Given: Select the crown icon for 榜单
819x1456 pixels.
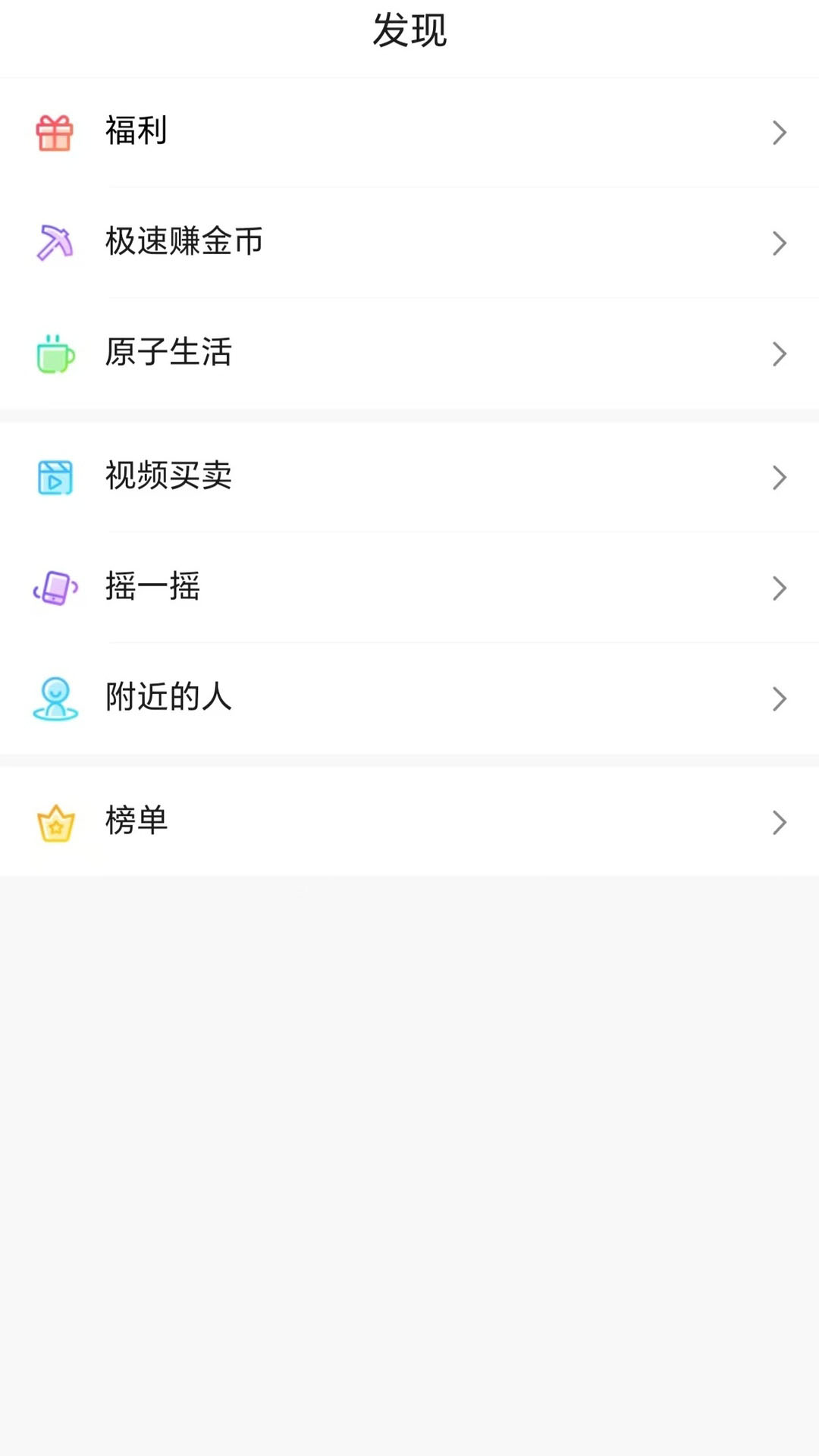Looking at the screenshot, I should [53, 821].
